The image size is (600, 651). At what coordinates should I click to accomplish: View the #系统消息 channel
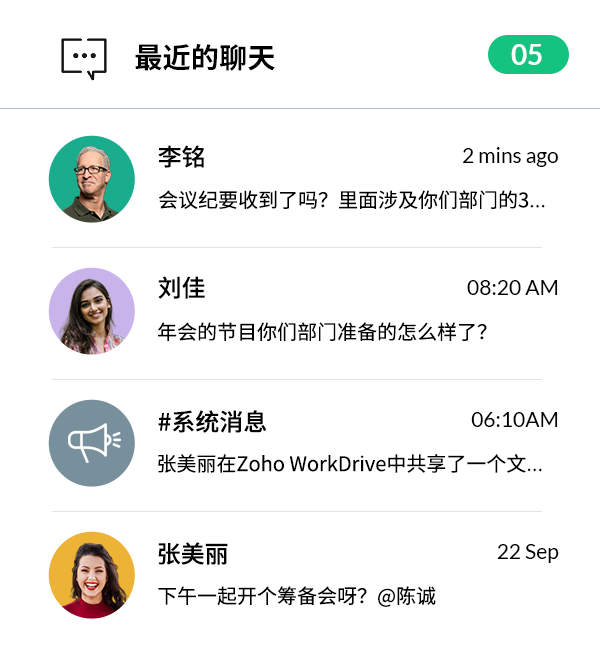[x=300, y=442]
